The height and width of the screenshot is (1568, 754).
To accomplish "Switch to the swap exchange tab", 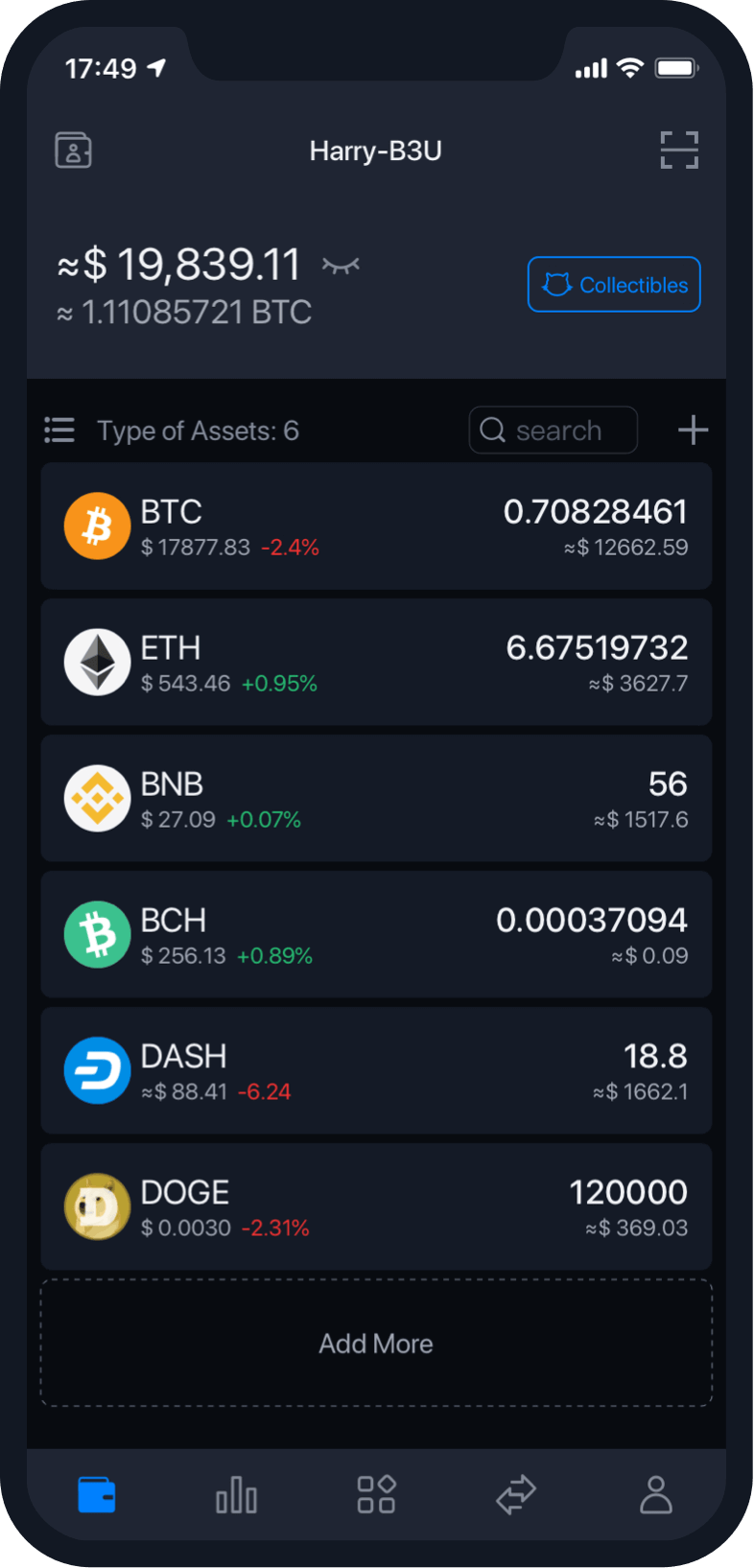I will click(516, 1494).
